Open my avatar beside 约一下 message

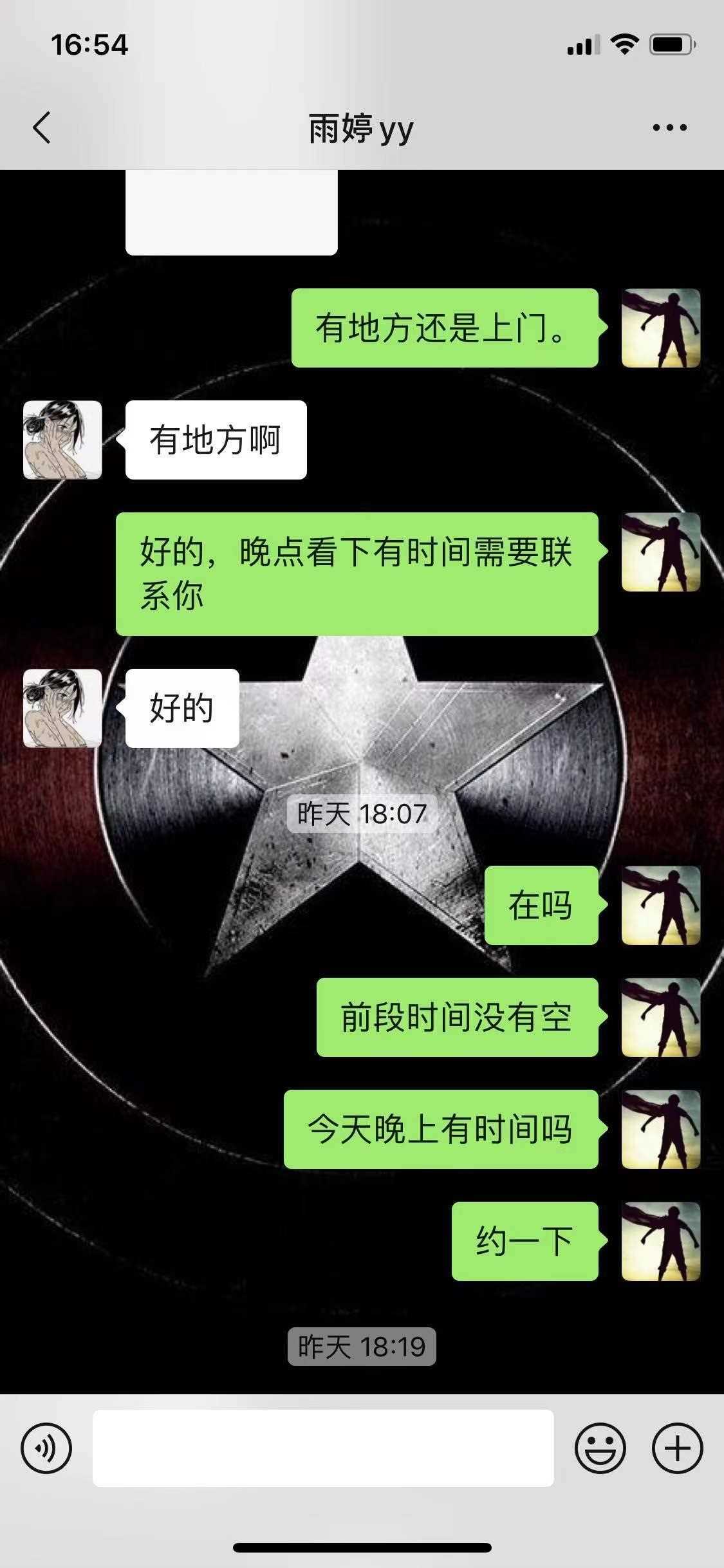[x=660, y=1241]
